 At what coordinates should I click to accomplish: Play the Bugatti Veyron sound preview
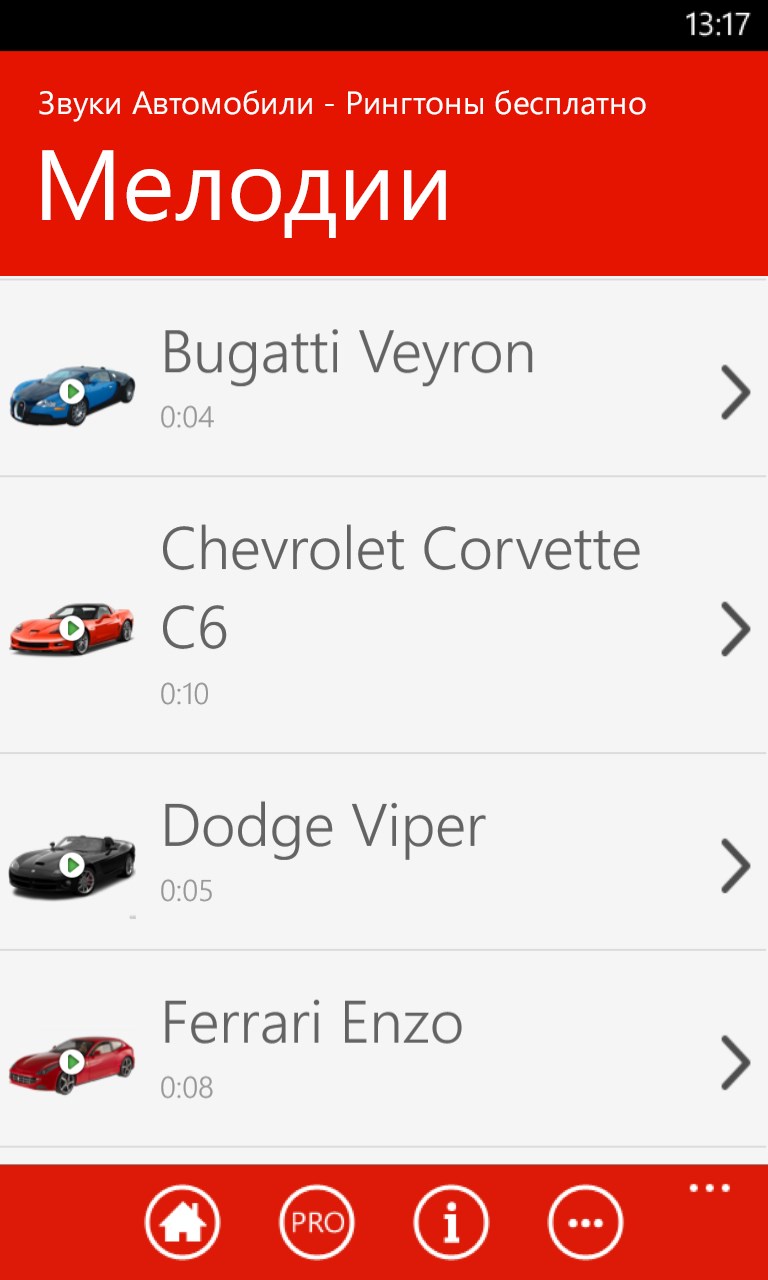72,391
